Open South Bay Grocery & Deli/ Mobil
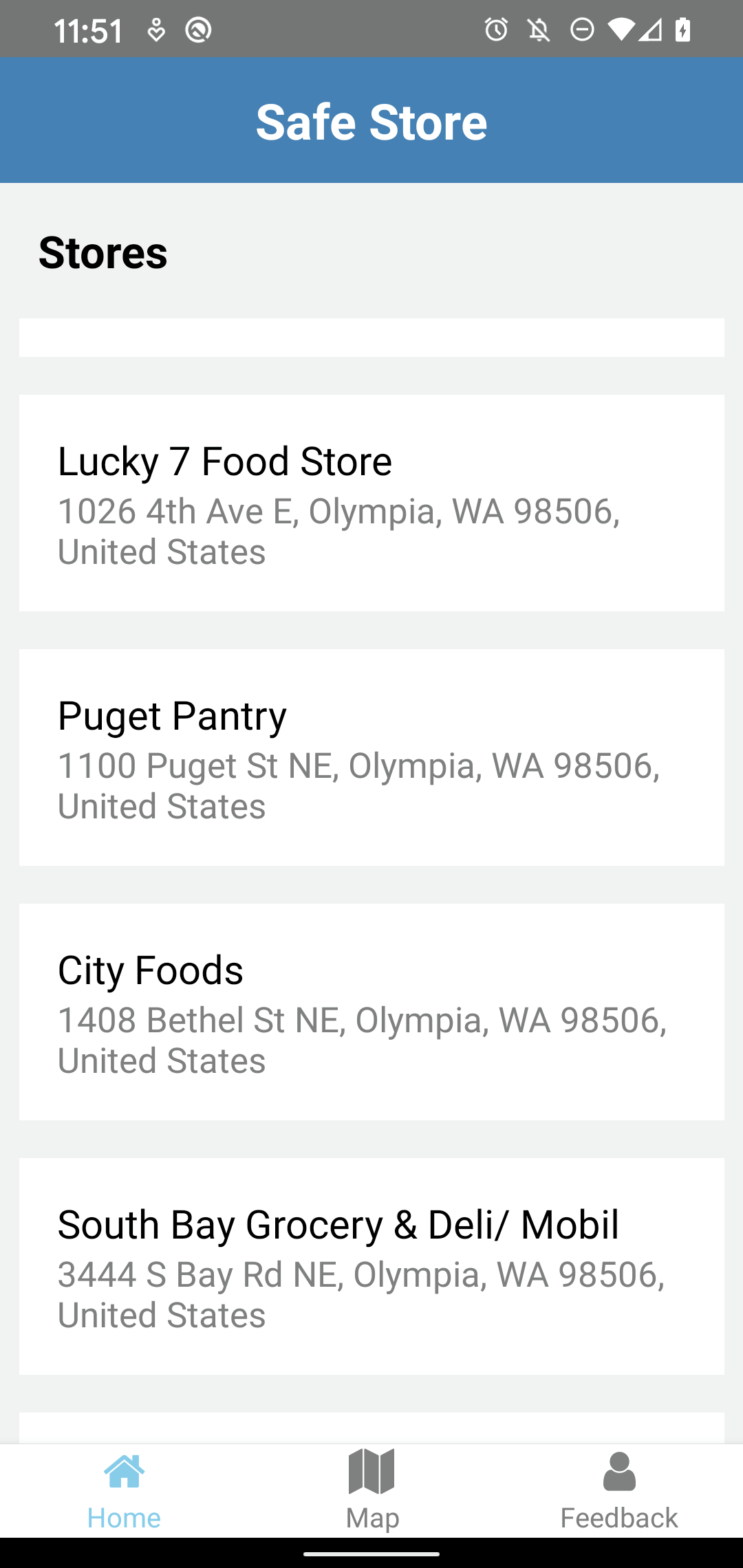Image resolution: width=743 pixels, height=1568 pixels. [371, 1266]
